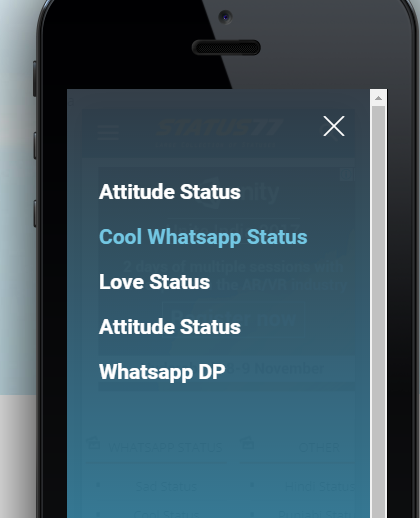Open the Cool Whatsapp Status link
Viewport: 420px width, 518px height.
203,237
